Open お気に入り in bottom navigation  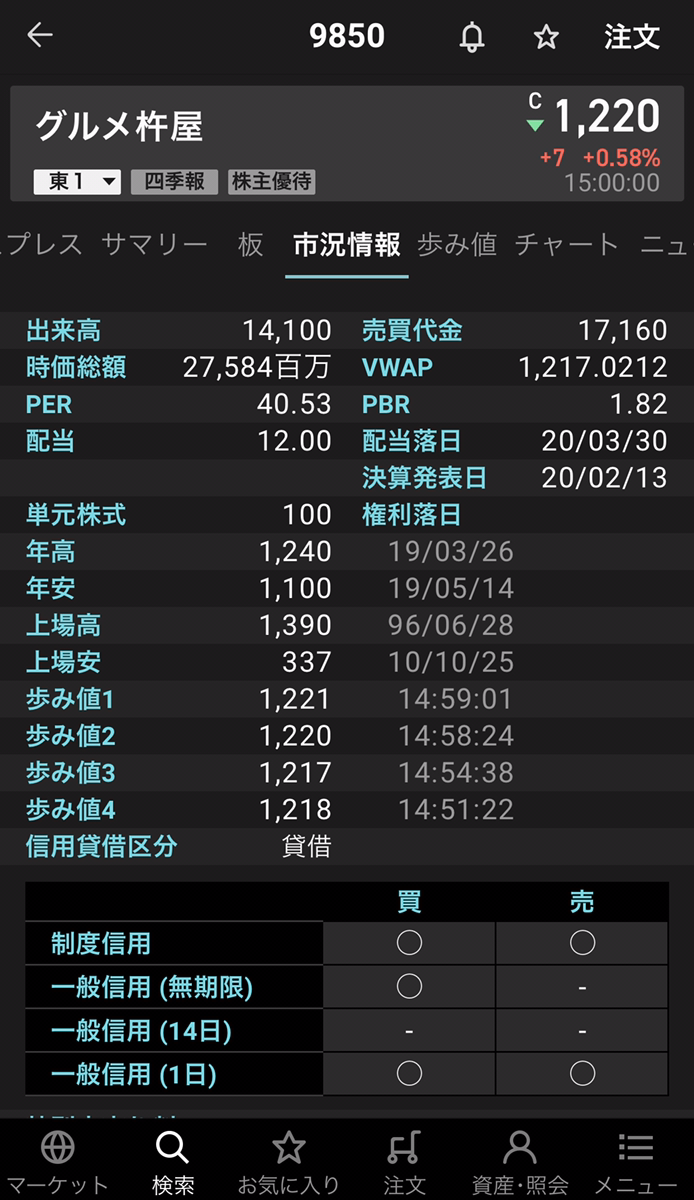[x=288, y=1160]
